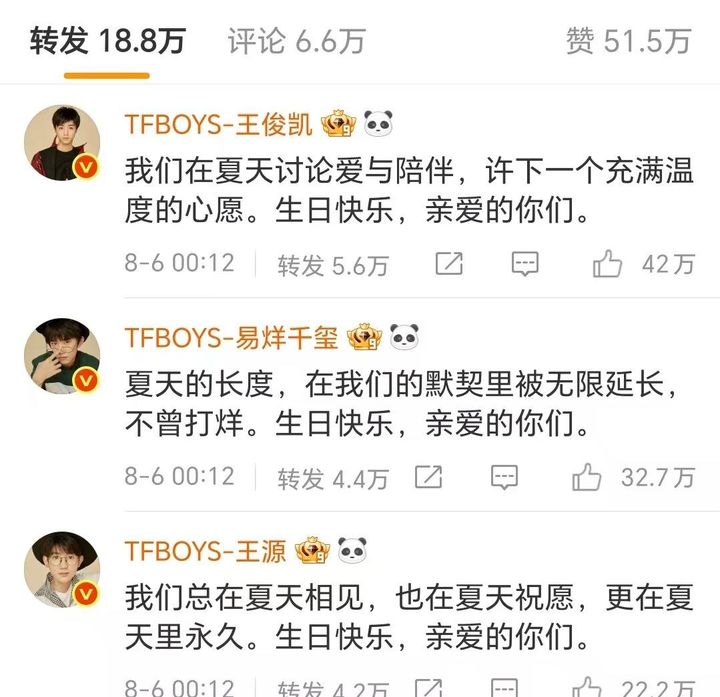Like 王俊凯's post with 42万 likes
This screenshot has width=720, height=697.
pos(608,264)
